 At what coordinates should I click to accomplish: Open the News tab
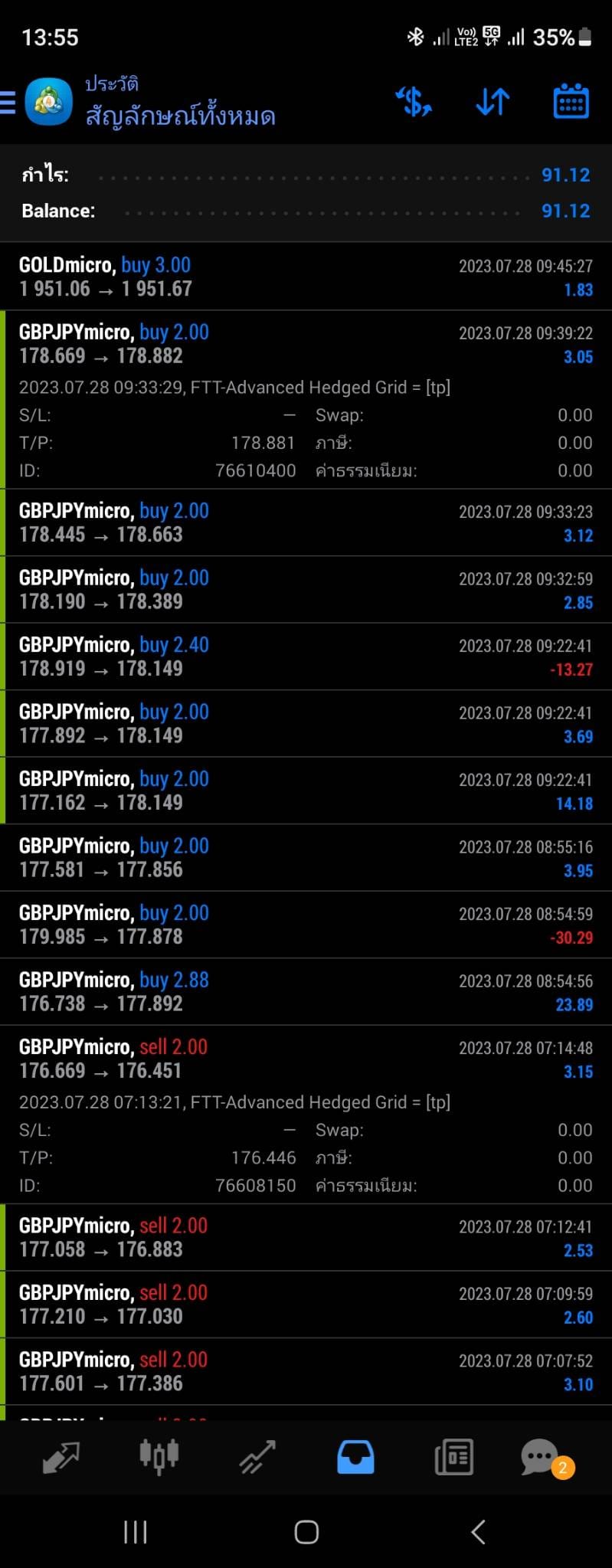click(453, 1456)
